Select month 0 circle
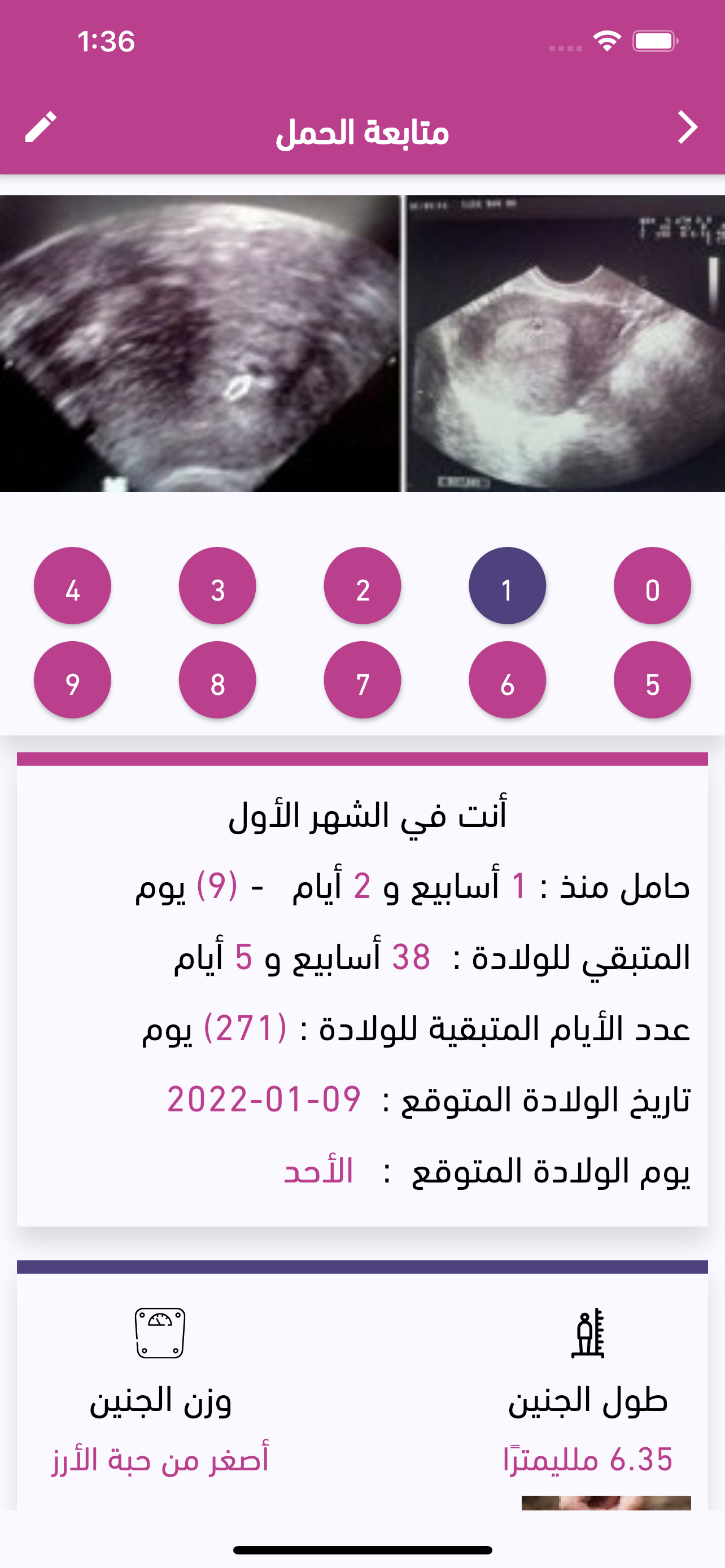 click(652, 585)
